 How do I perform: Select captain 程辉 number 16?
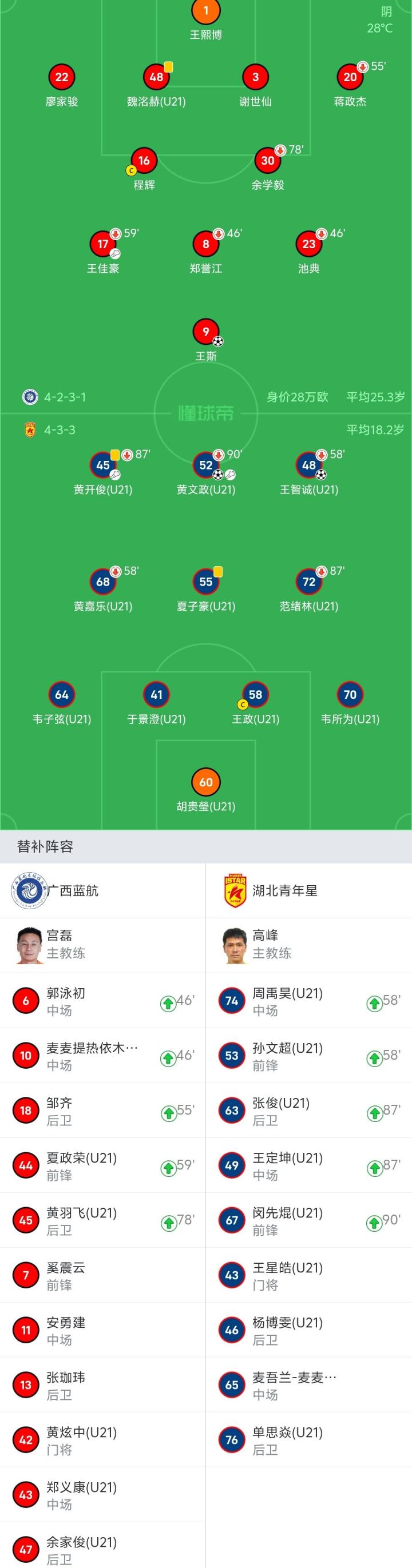tap(144, 169)
